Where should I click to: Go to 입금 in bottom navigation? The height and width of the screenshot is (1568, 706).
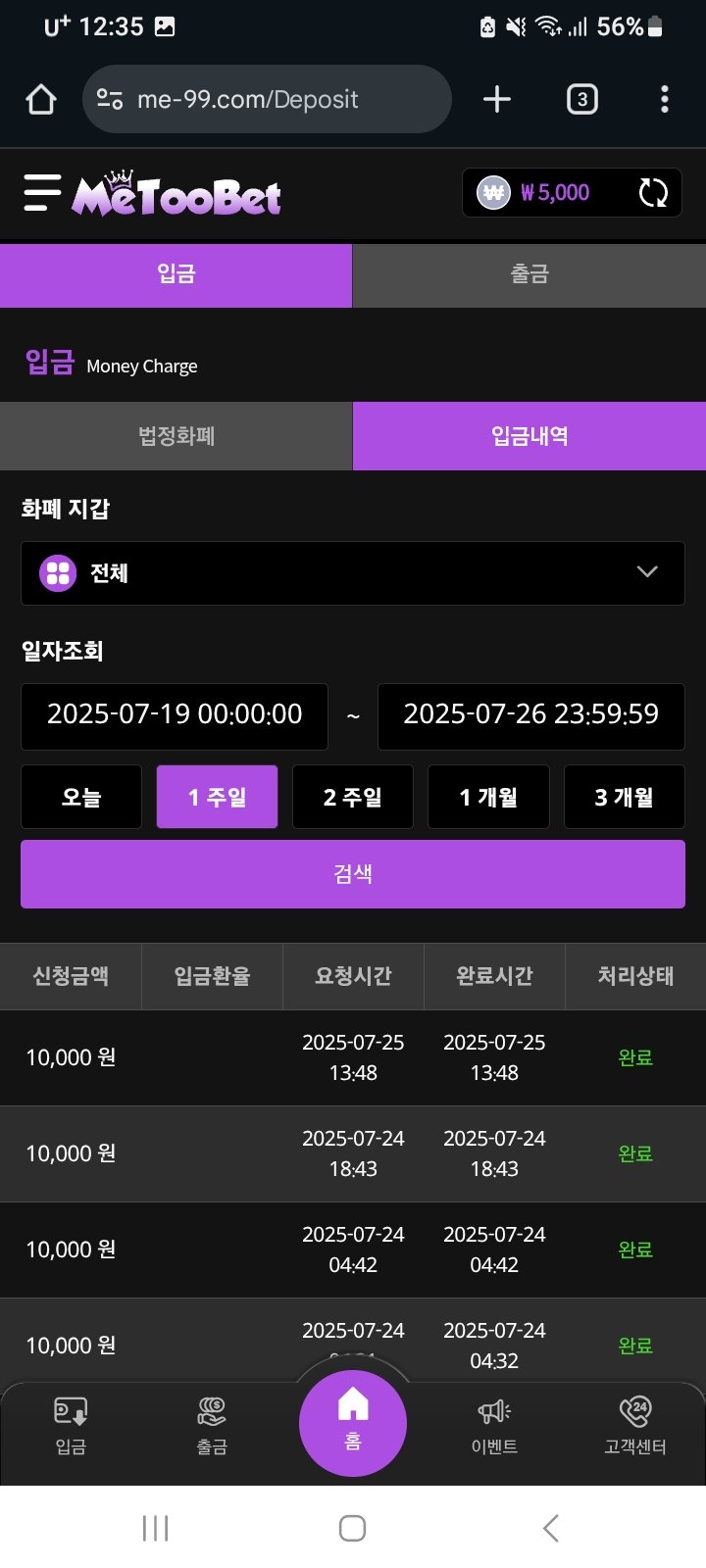pyautogui.click(x=71, y=1425)
